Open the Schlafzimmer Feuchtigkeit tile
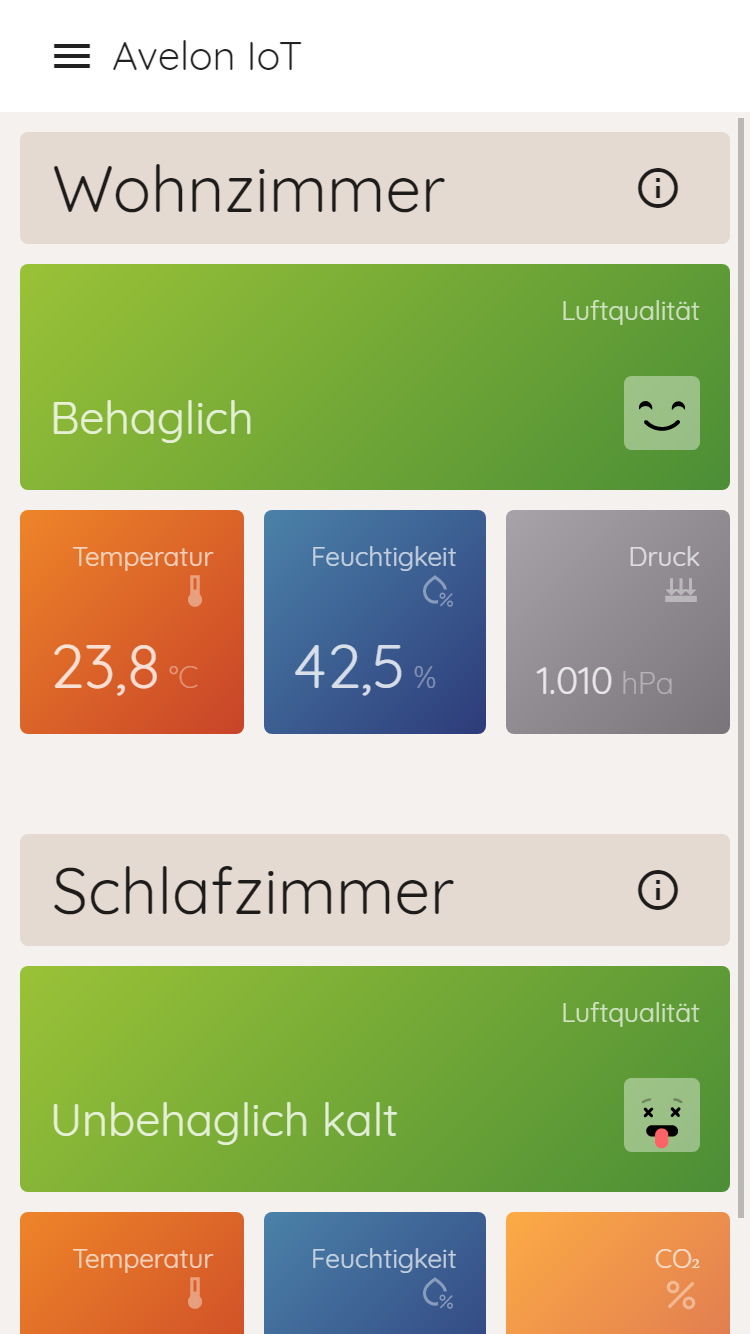The image size is (750, 1334). (375, 1275)
